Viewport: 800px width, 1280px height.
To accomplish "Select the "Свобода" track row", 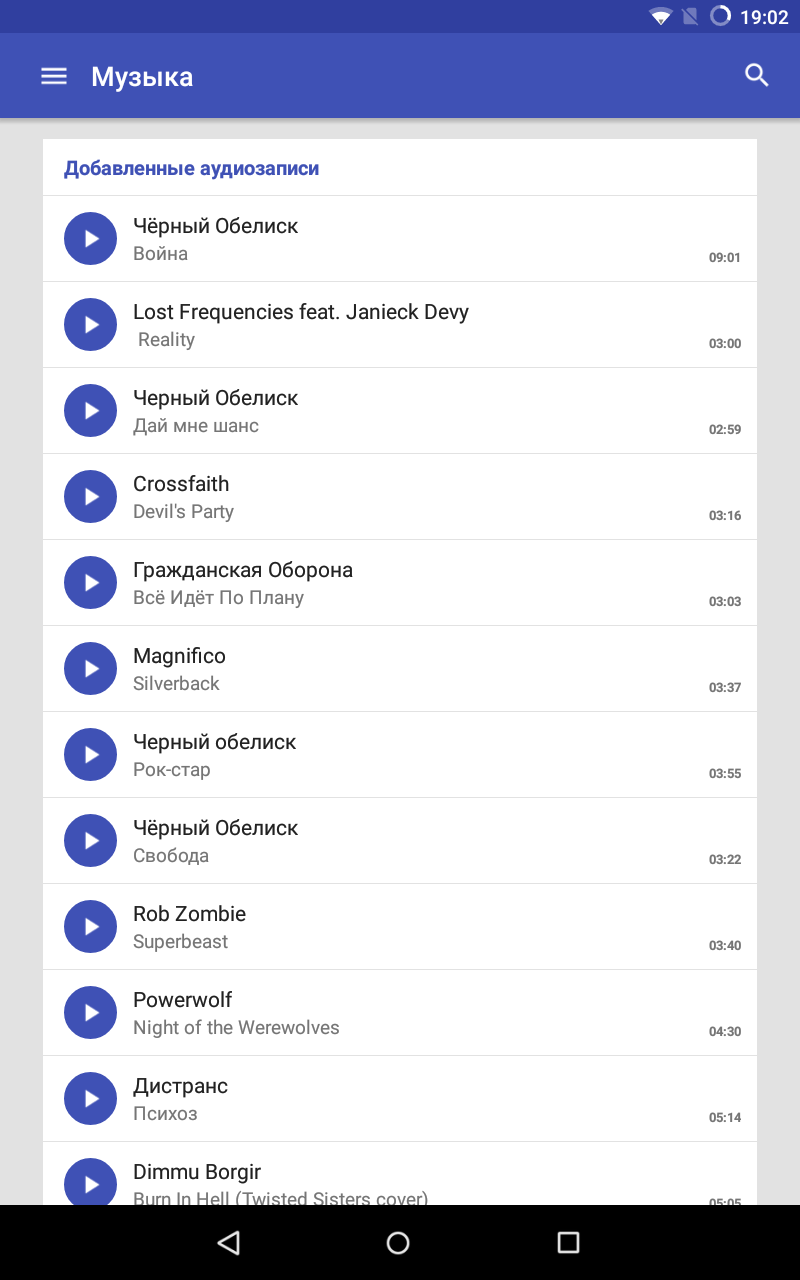I will [x=400, y=841].
